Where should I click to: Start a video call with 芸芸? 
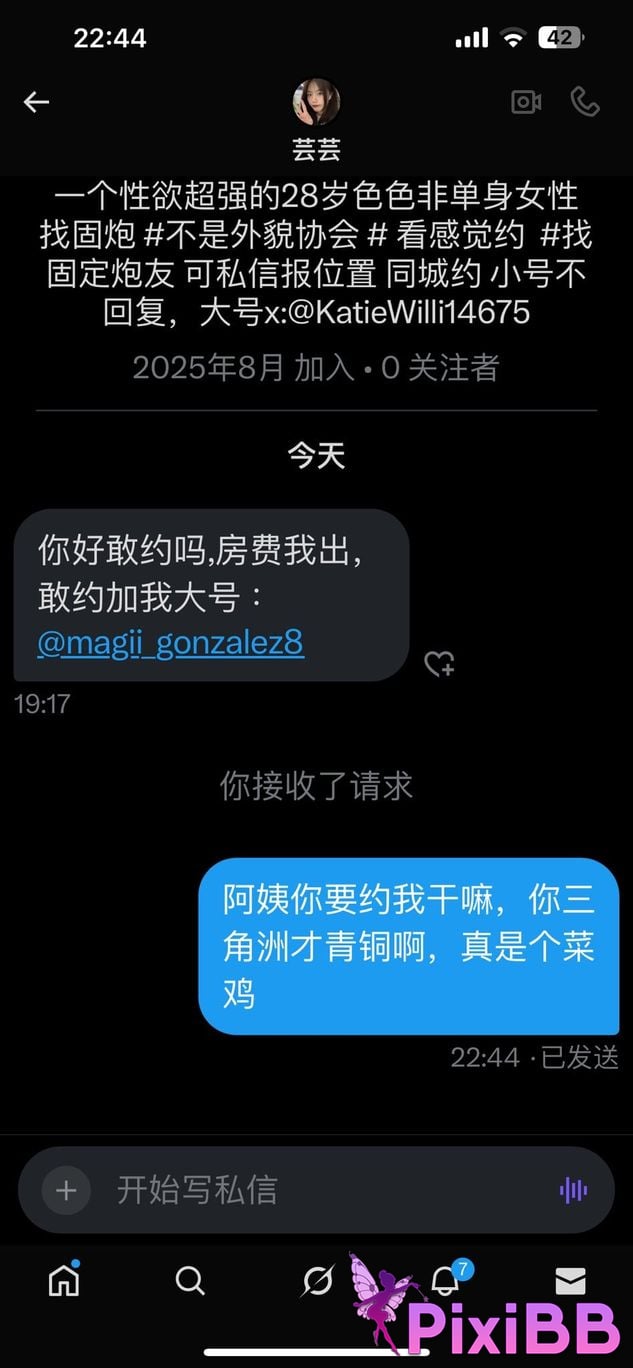pyautogui.click(x=526, y=102)
